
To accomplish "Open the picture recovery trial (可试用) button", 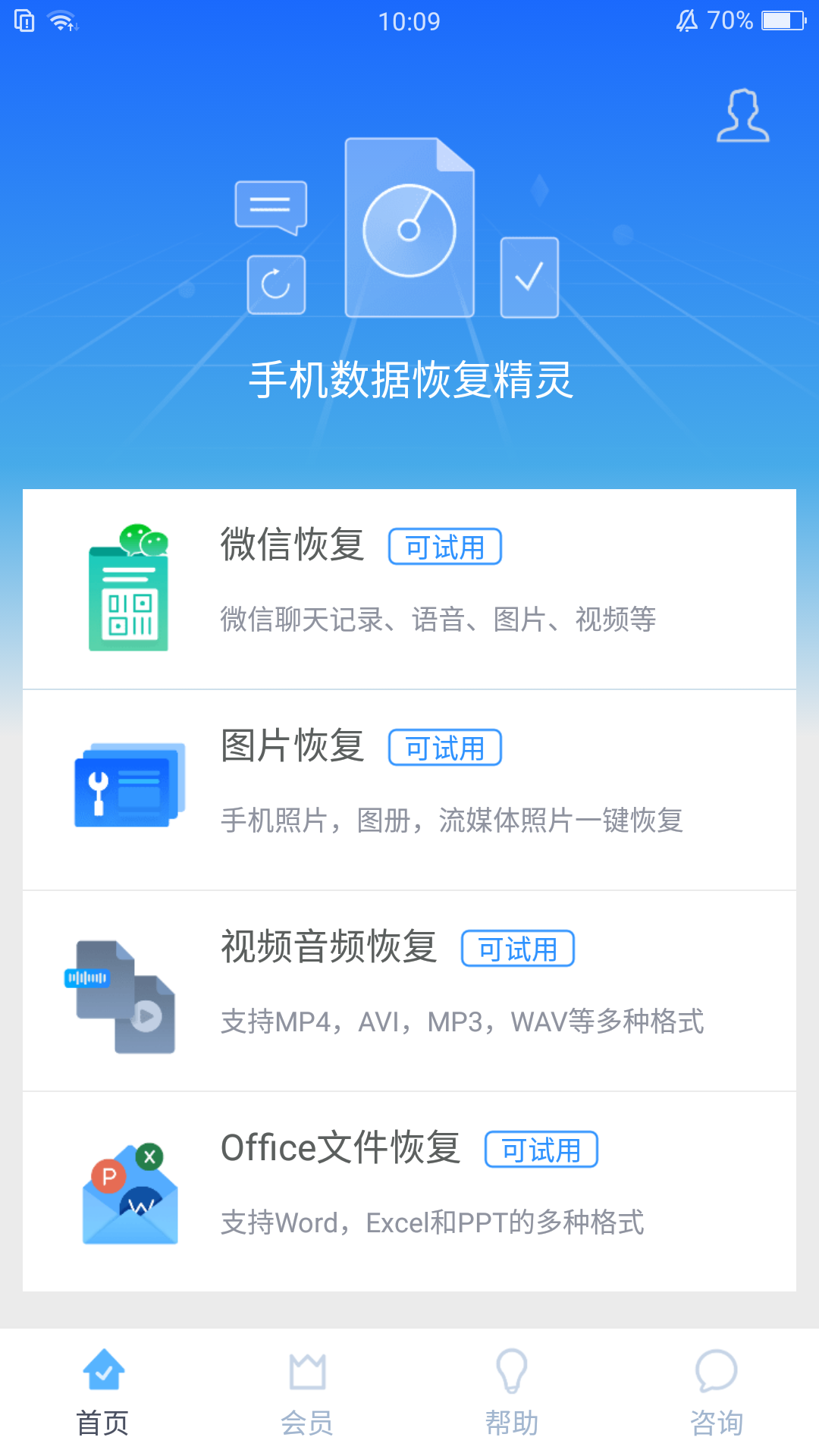I will point(444,747).
